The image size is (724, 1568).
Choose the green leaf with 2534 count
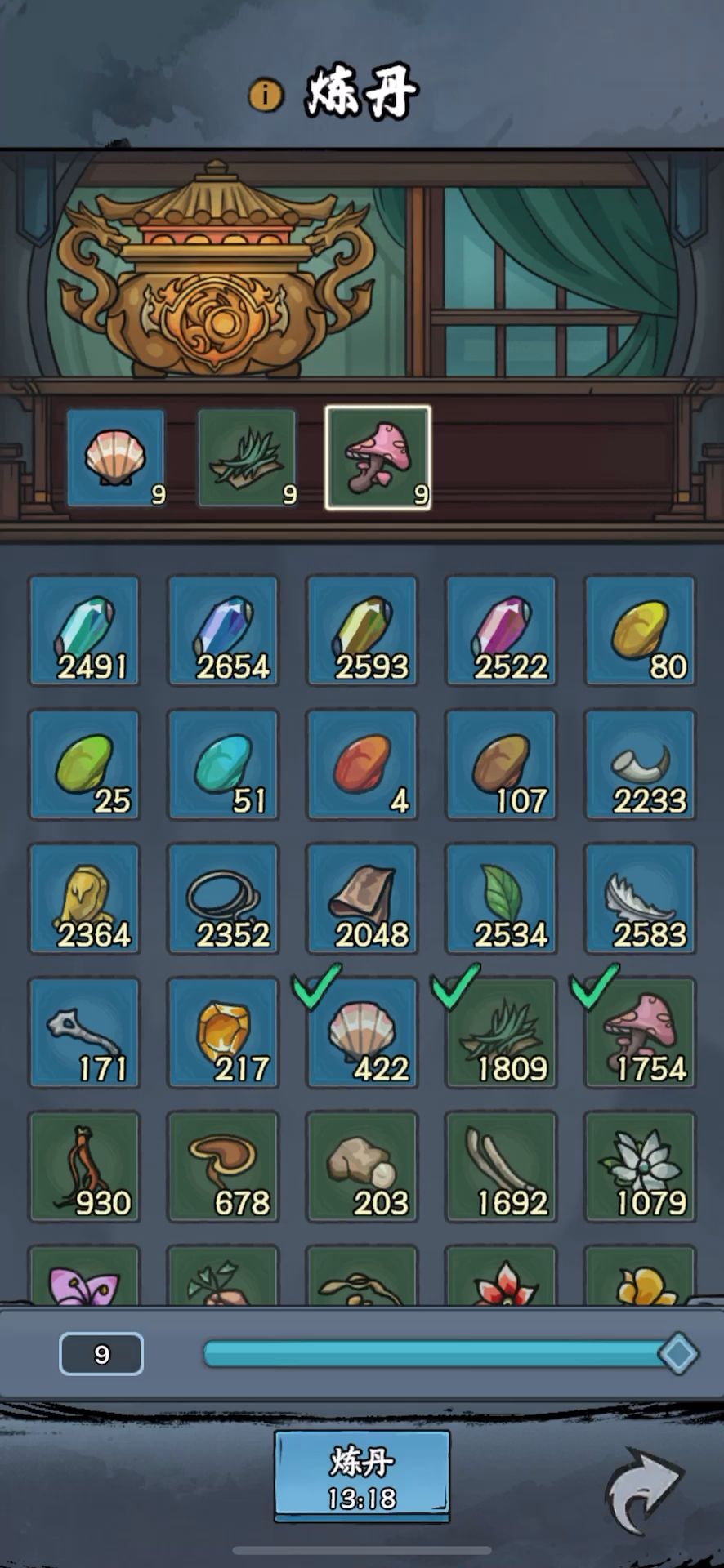[x=501, y=899]
